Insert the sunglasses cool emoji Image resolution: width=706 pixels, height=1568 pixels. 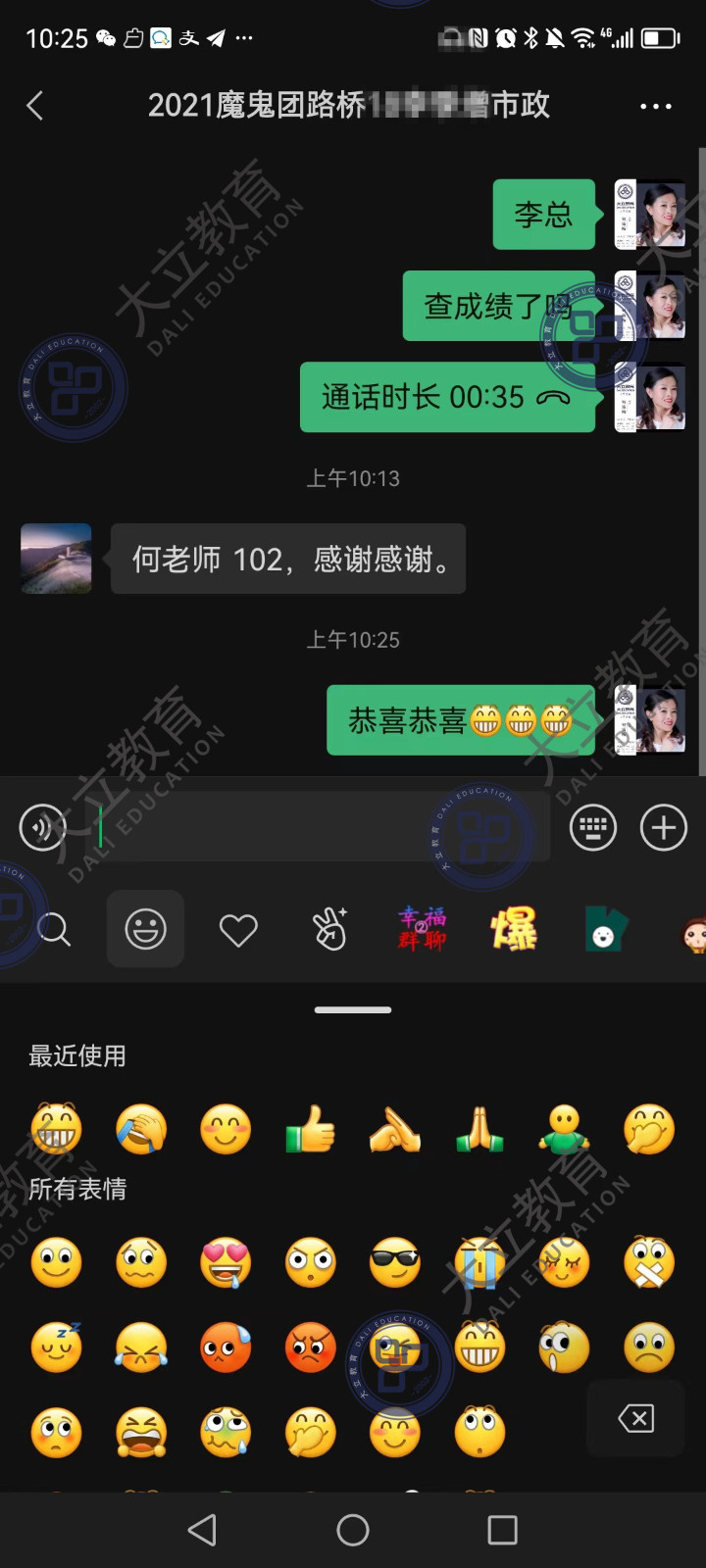(x=394, y=1262)
